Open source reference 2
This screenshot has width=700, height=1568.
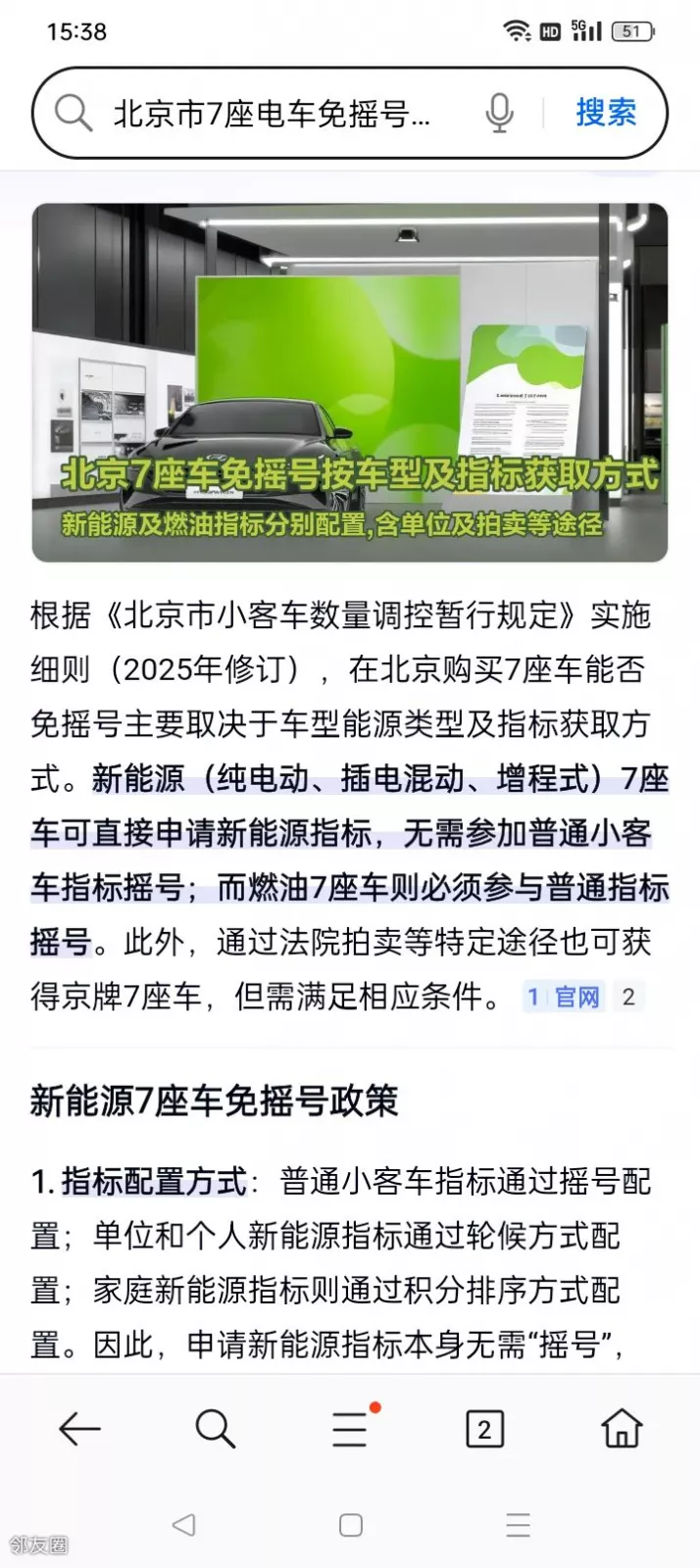pos(628,997)
